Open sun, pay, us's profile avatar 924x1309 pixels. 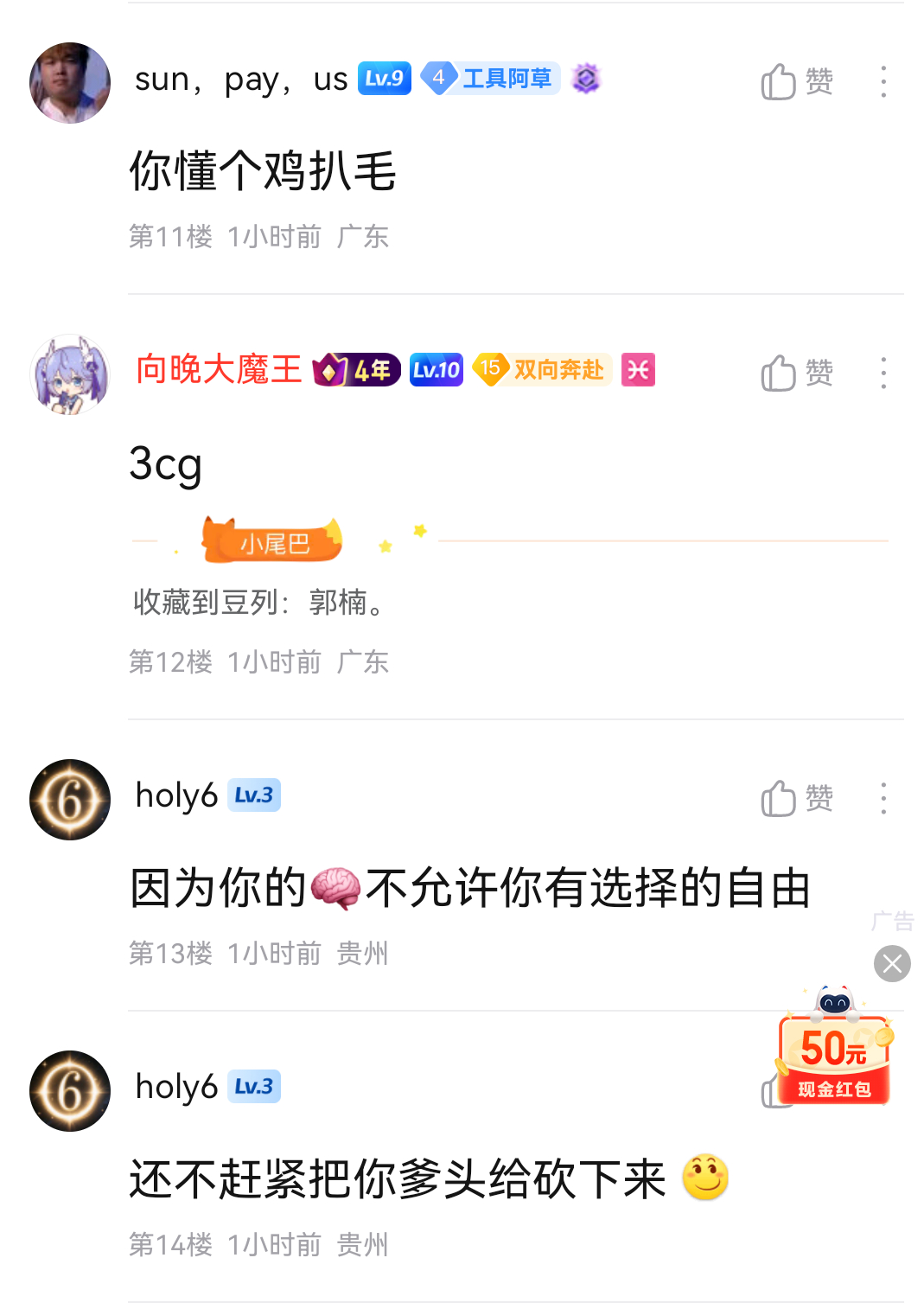(70, 83)
